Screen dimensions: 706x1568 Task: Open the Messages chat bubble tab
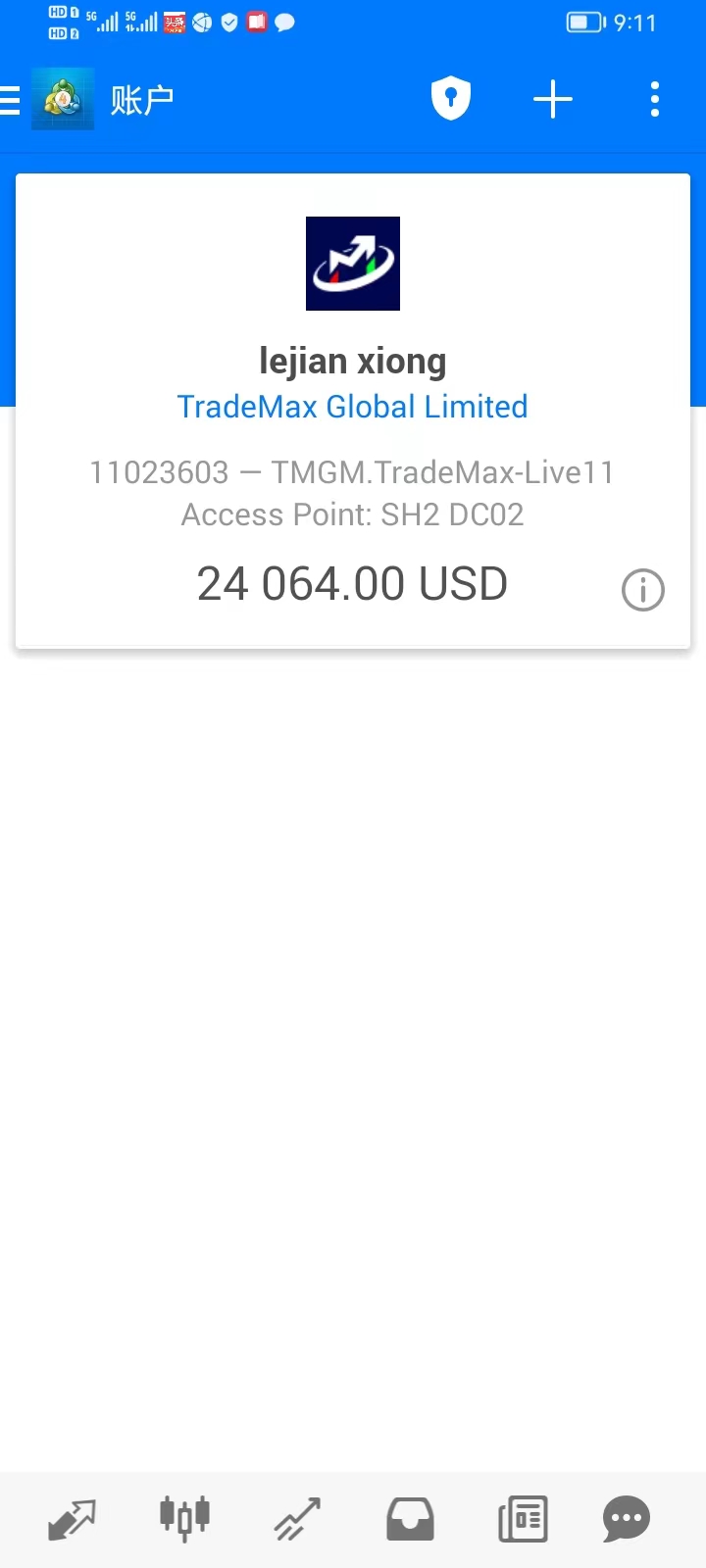(626, 1519)
